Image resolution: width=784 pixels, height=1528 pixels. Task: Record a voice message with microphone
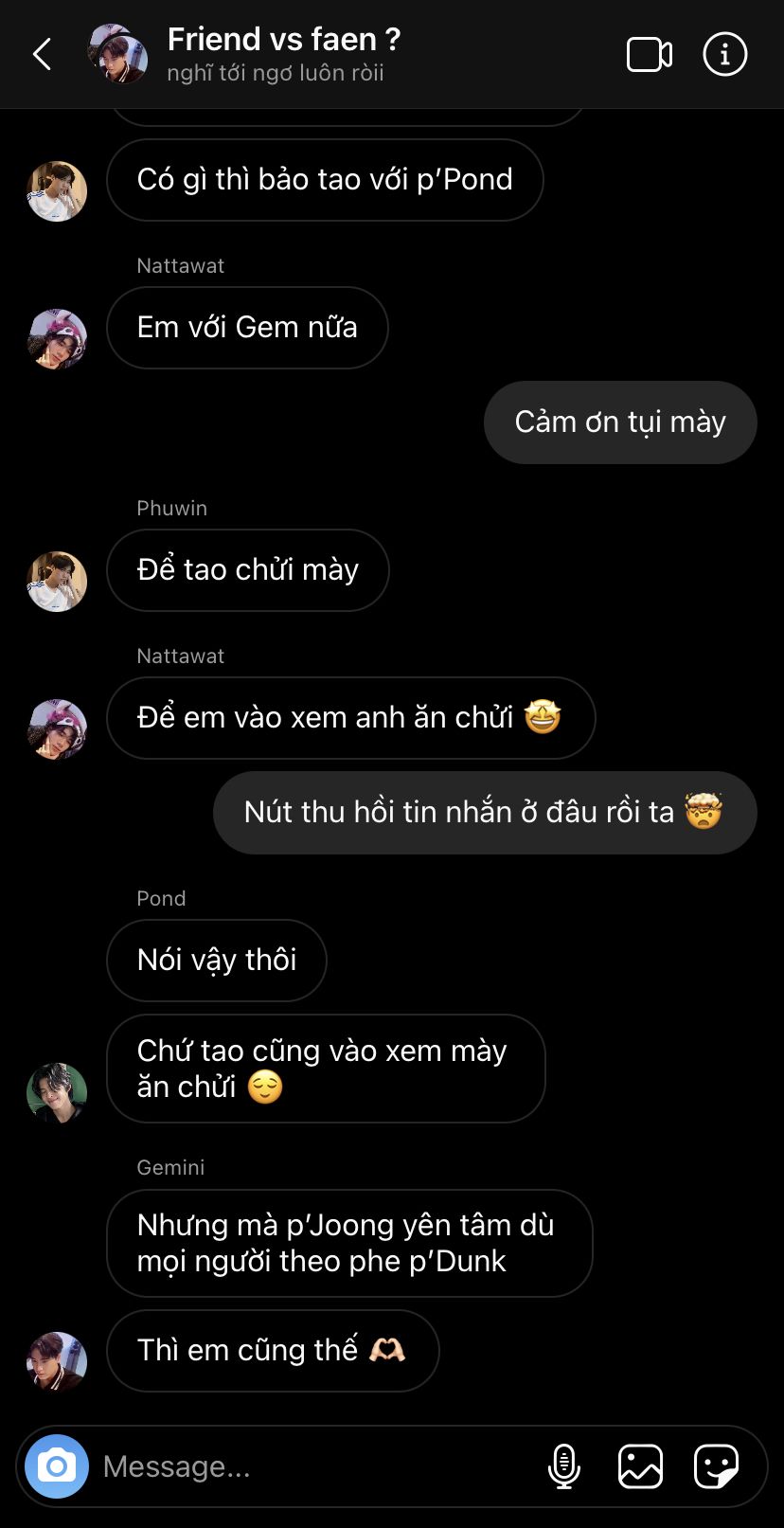pos(564,1466)
